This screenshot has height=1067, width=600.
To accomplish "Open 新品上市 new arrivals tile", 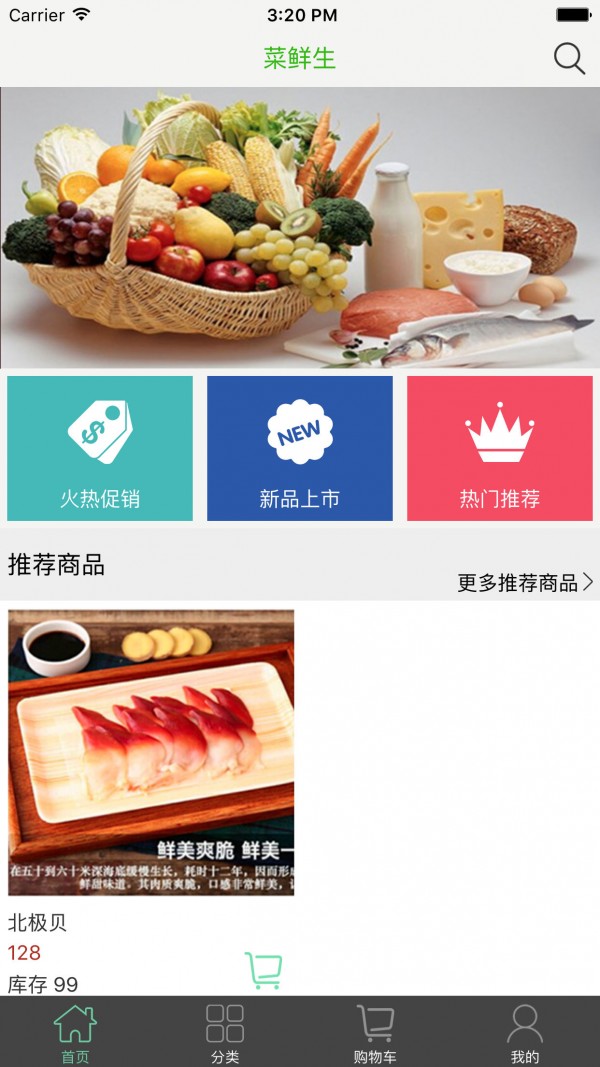I will (x=300, y=448).
